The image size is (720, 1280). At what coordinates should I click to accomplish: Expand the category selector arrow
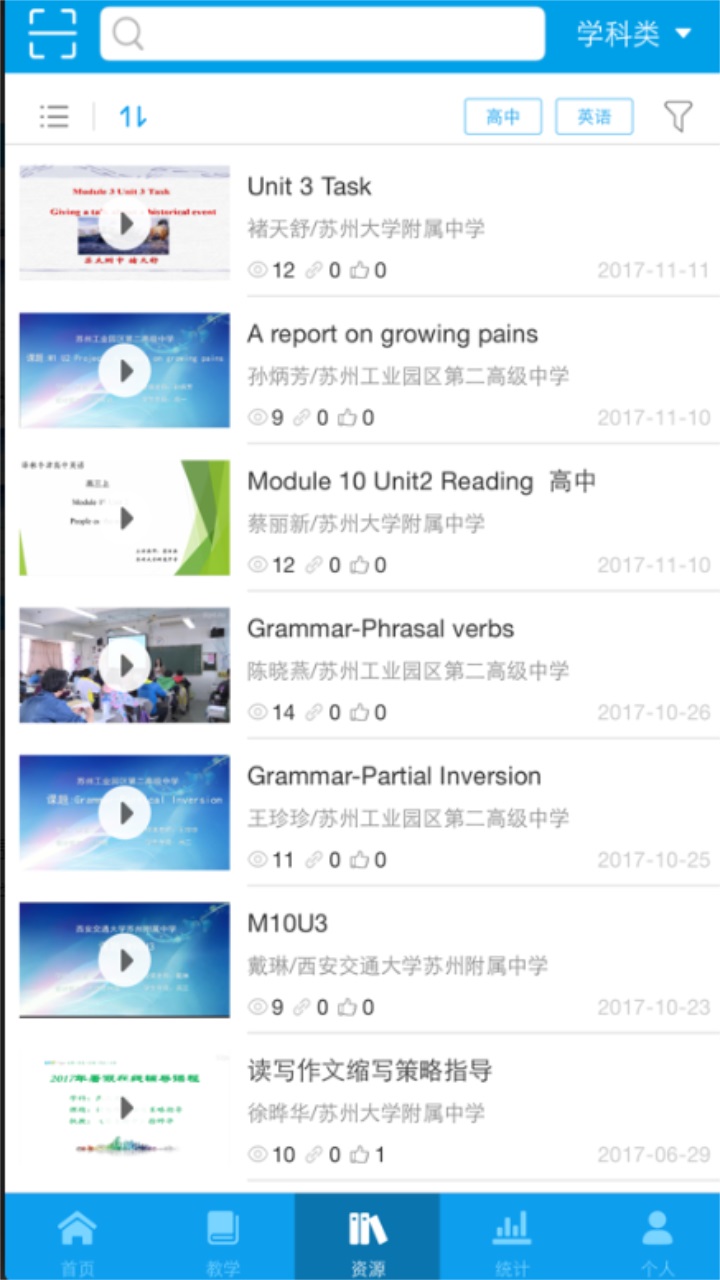pos(684,32)
